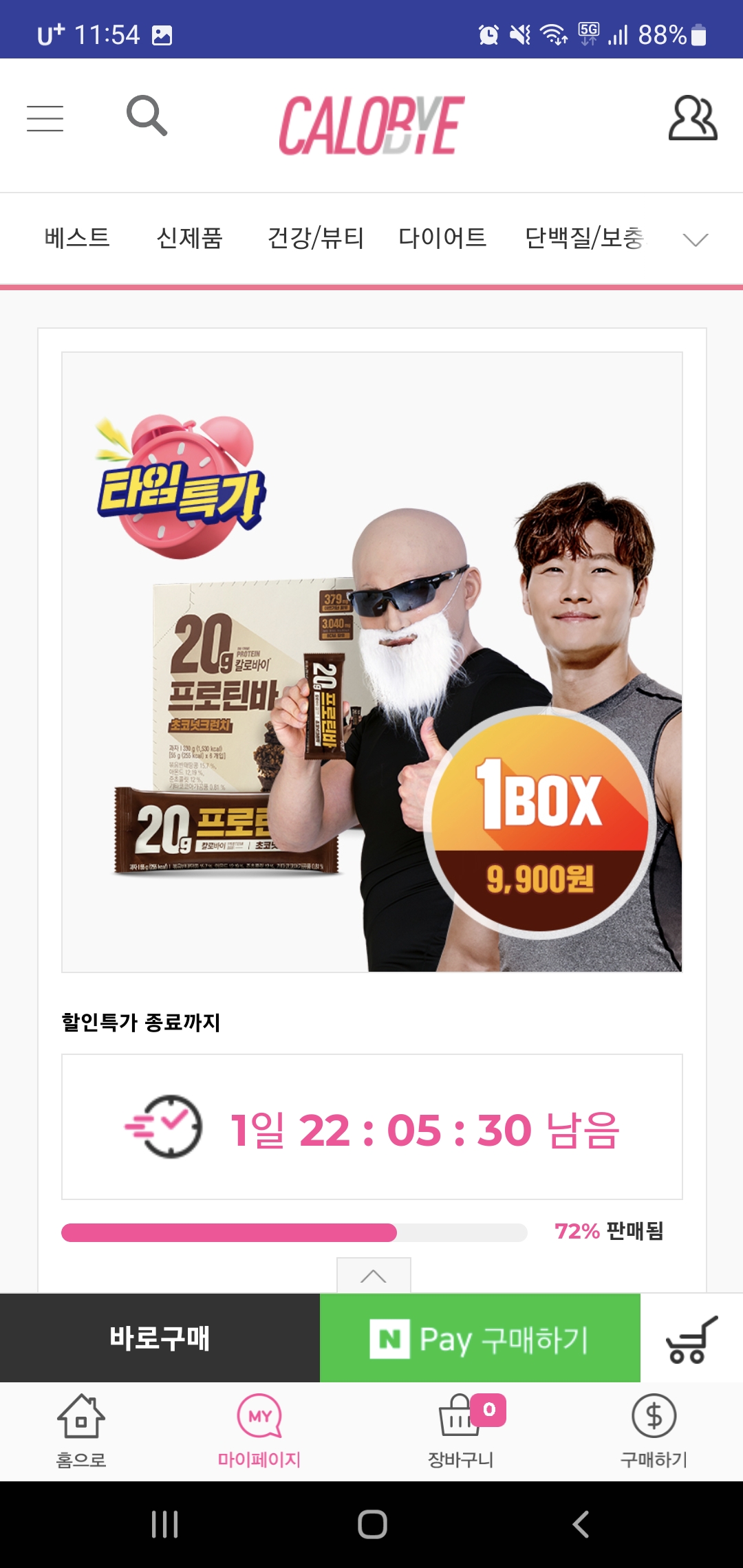Open 마이페이지
This screenshot has width=743, height=1568.
click(259, 1430)
